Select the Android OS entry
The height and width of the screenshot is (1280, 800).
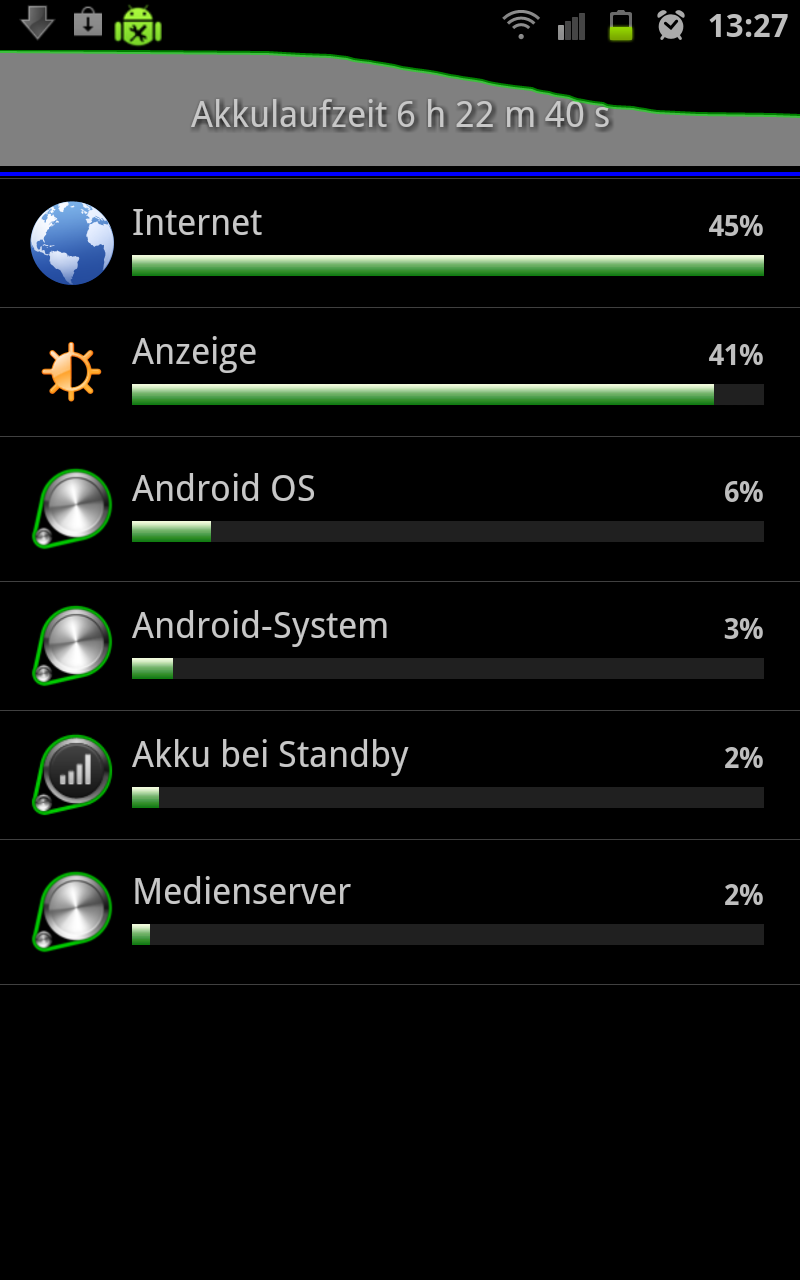(400, 509)
